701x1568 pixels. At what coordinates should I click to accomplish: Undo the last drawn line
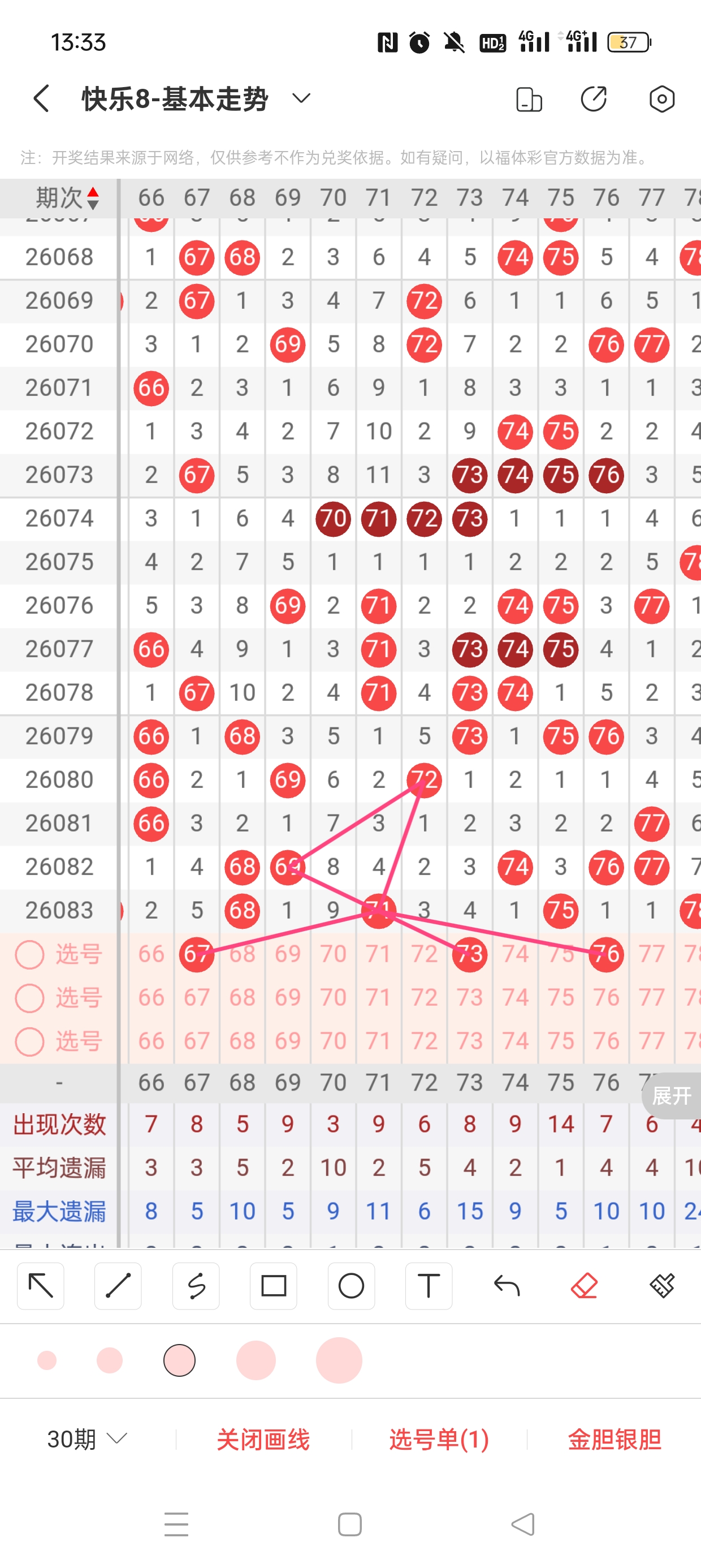point(507,1286)
